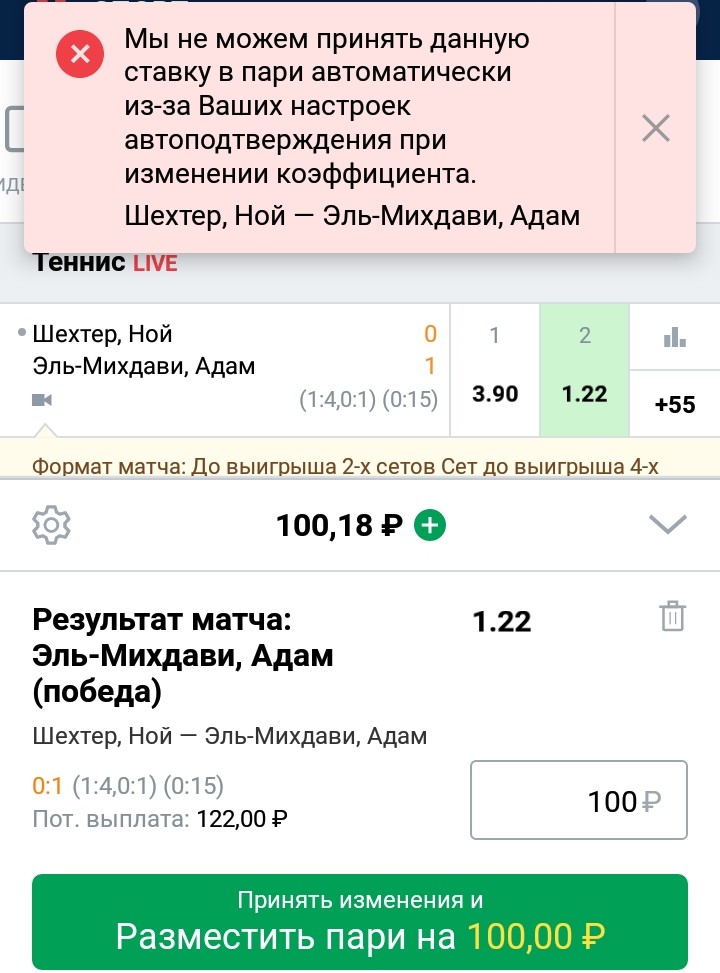Viewport: 720px width, 973px height.
Task: Start live video stream via camera icon
Action: coord(43,400)
